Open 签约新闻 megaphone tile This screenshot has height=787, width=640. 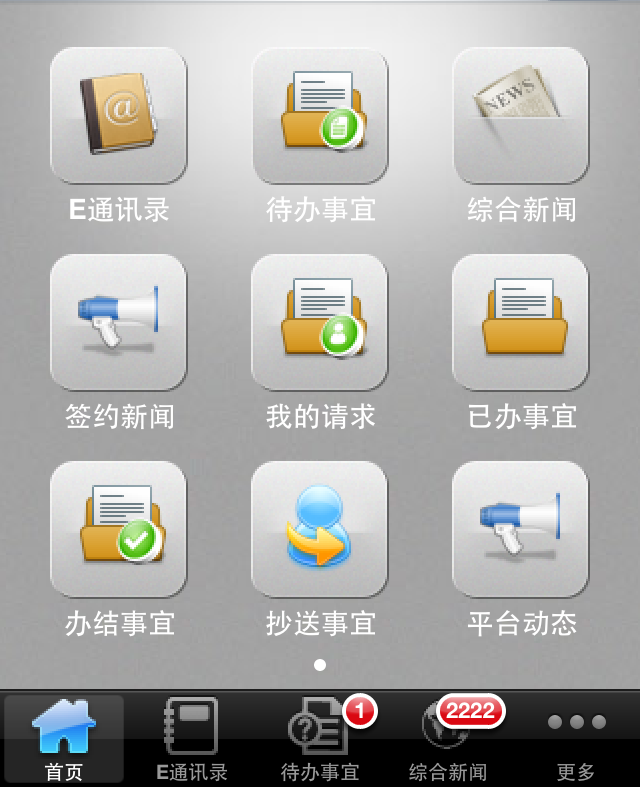118,322
